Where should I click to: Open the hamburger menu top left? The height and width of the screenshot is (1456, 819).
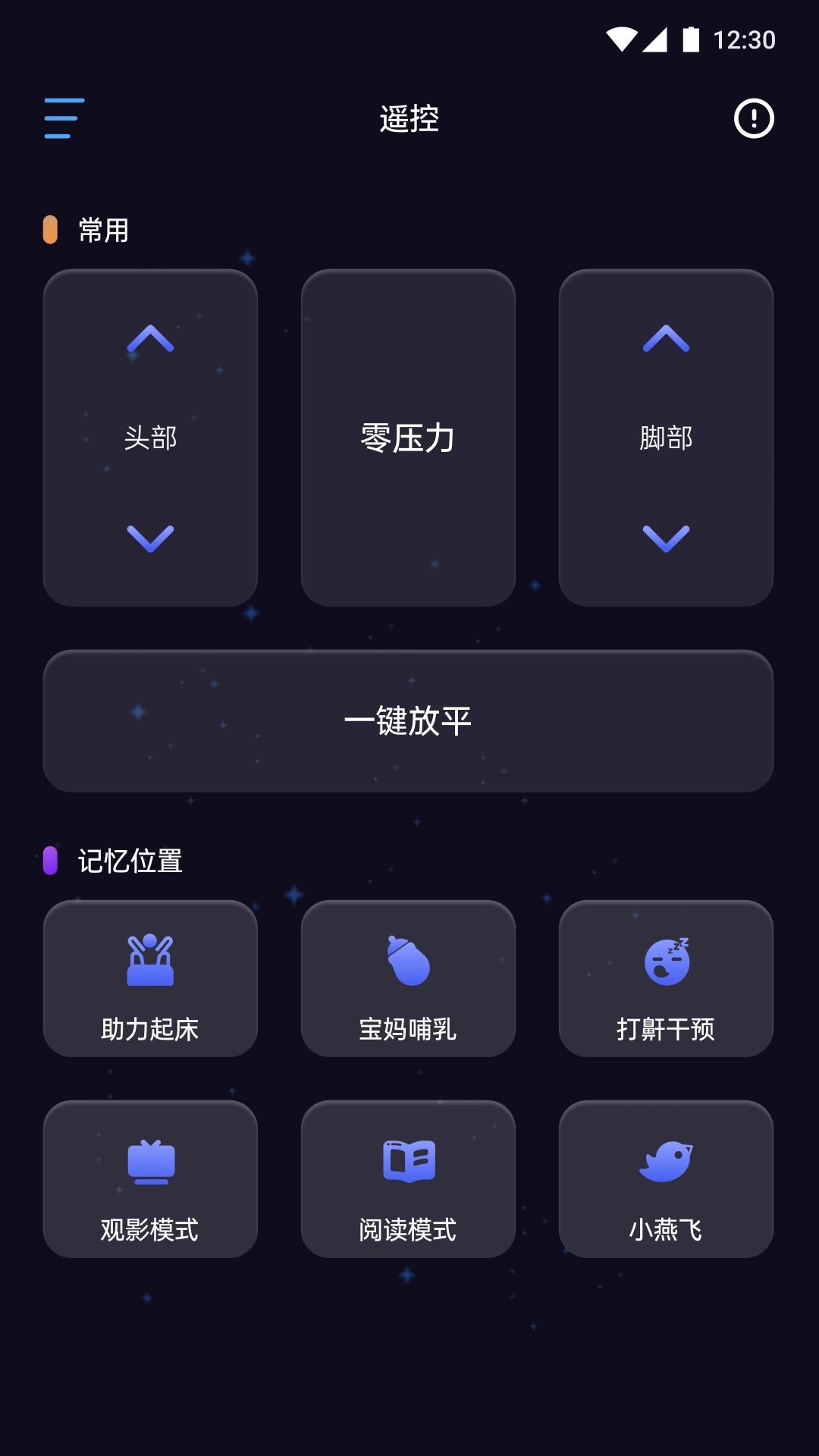tap(64, 118)
